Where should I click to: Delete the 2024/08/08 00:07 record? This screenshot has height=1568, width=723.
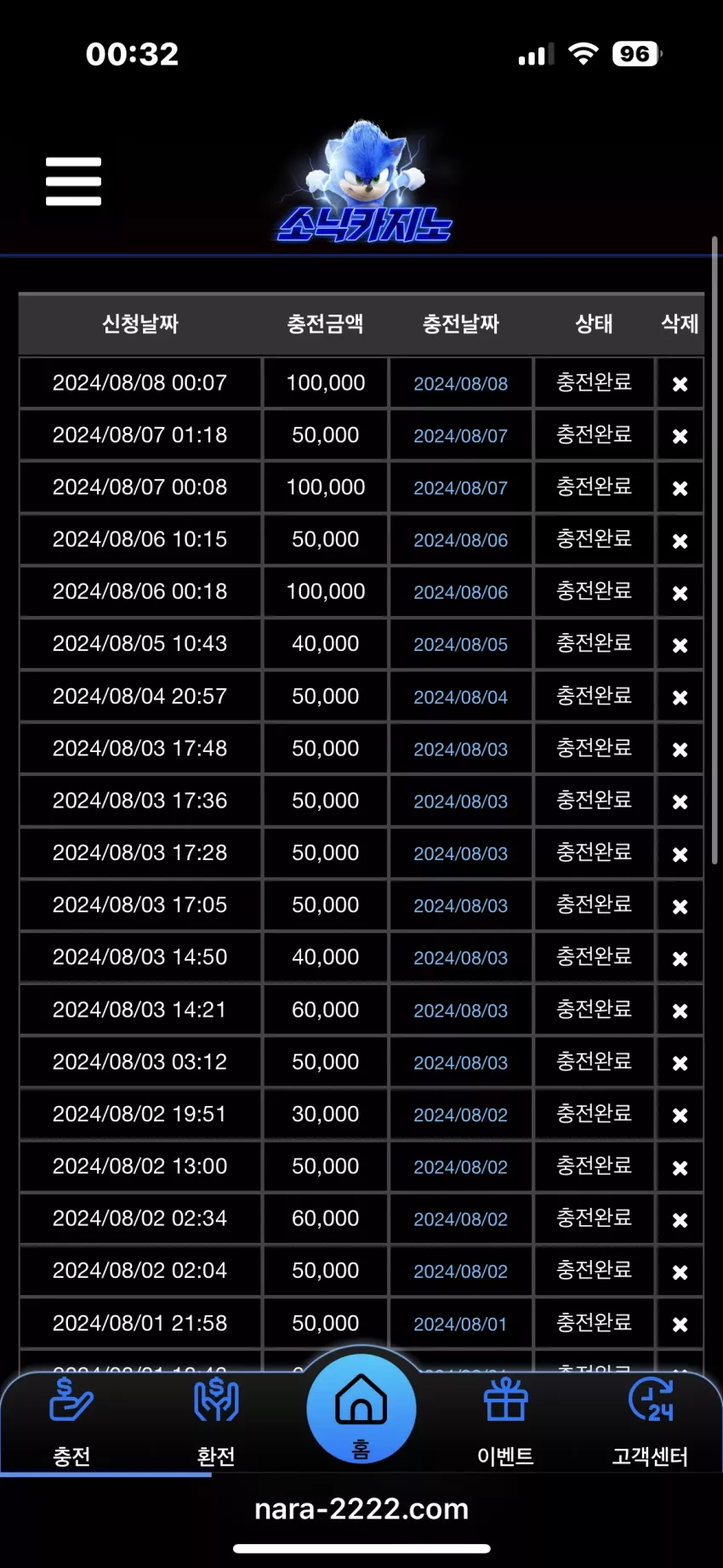pyautogui.click(x=680, y=384)
